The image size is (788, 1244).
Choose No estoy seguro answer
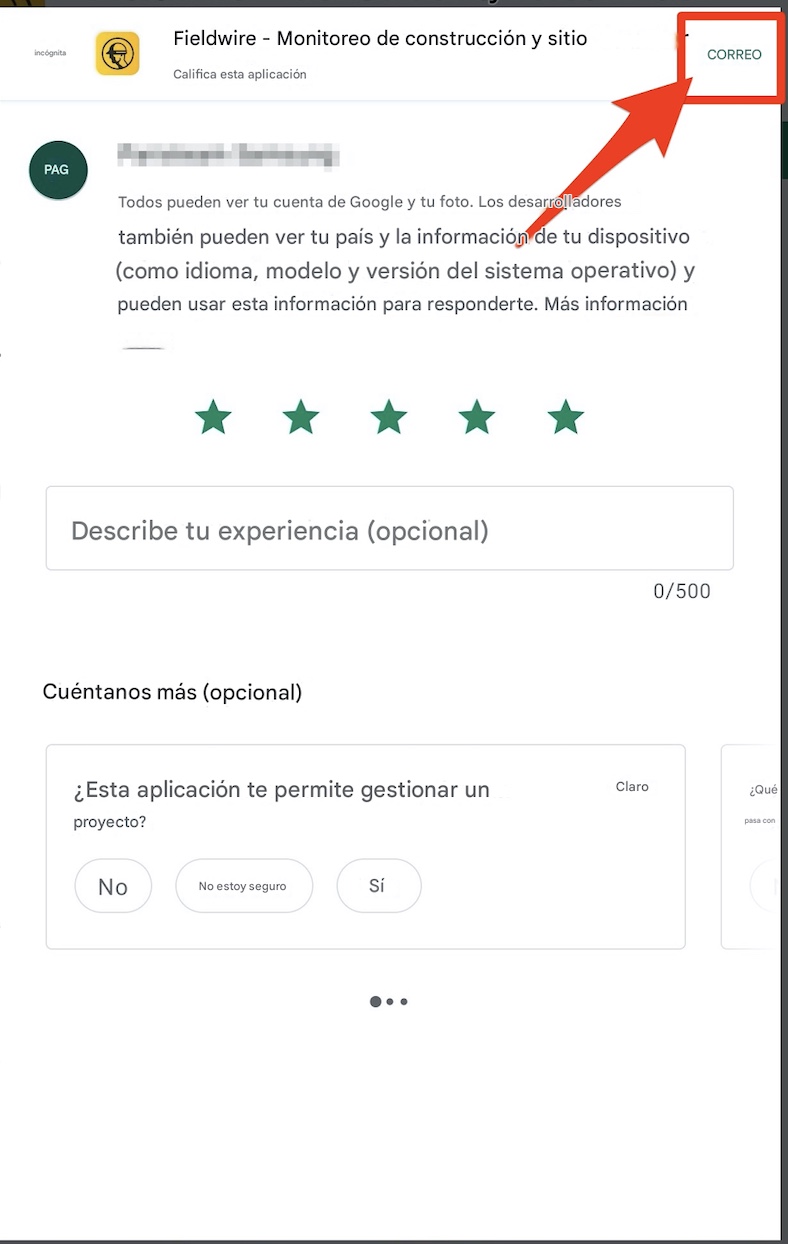pos(244,886)
